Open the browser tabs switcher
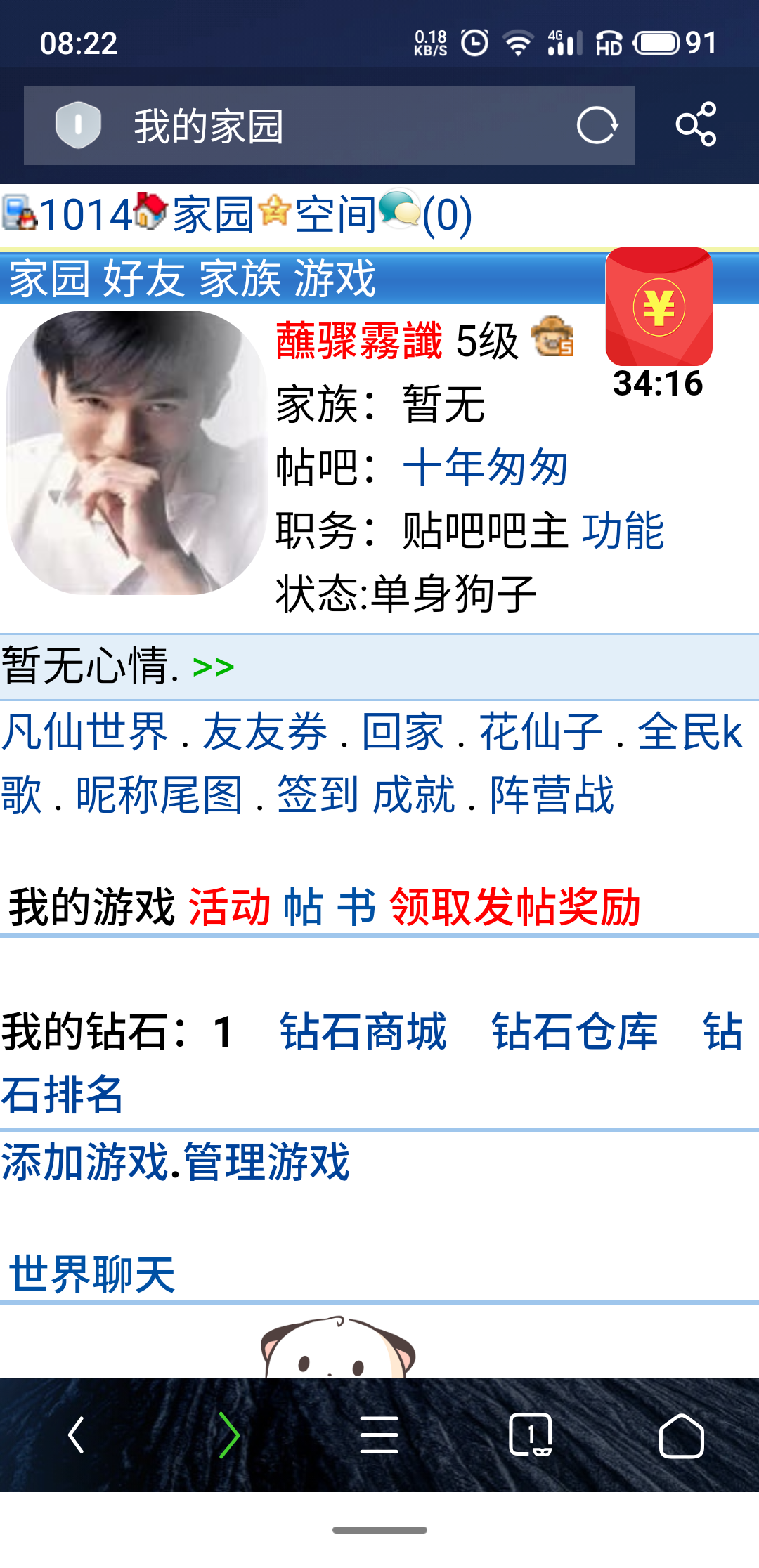 pos(530,1435)
